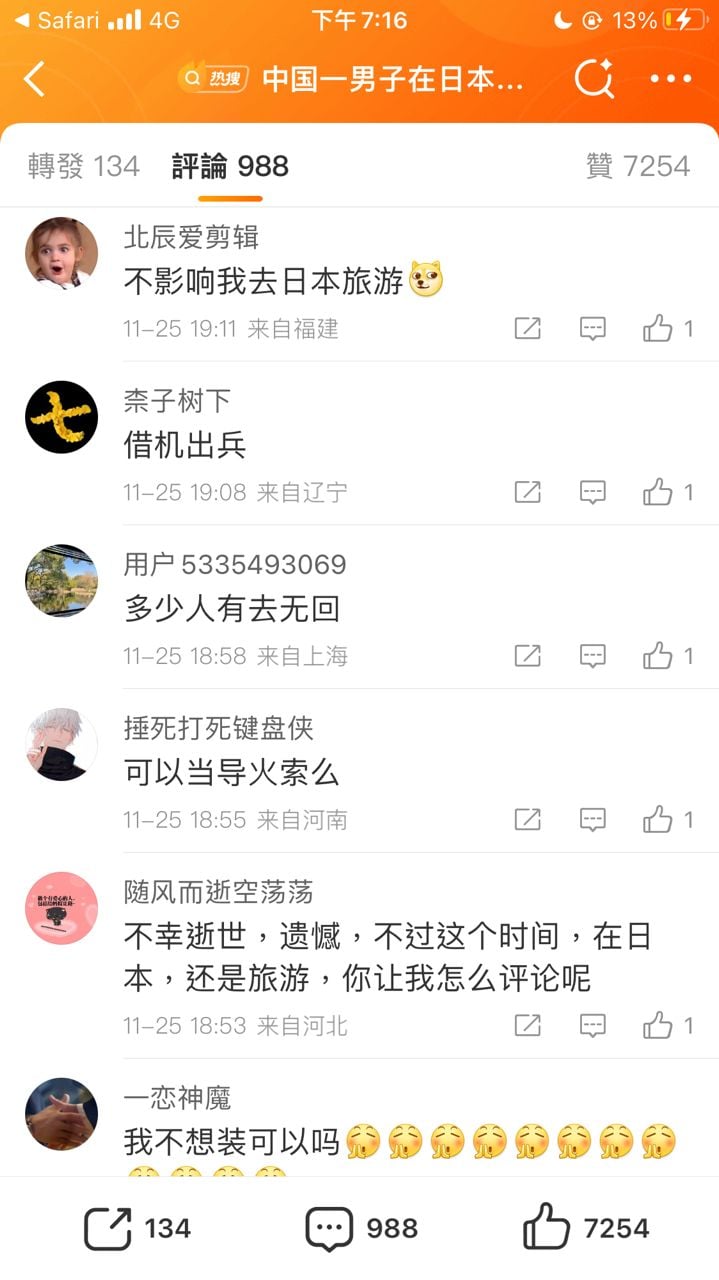Repost the comment from 柰子树下
Viewport: 719px width, 1280px height.
tap(527, 492)
